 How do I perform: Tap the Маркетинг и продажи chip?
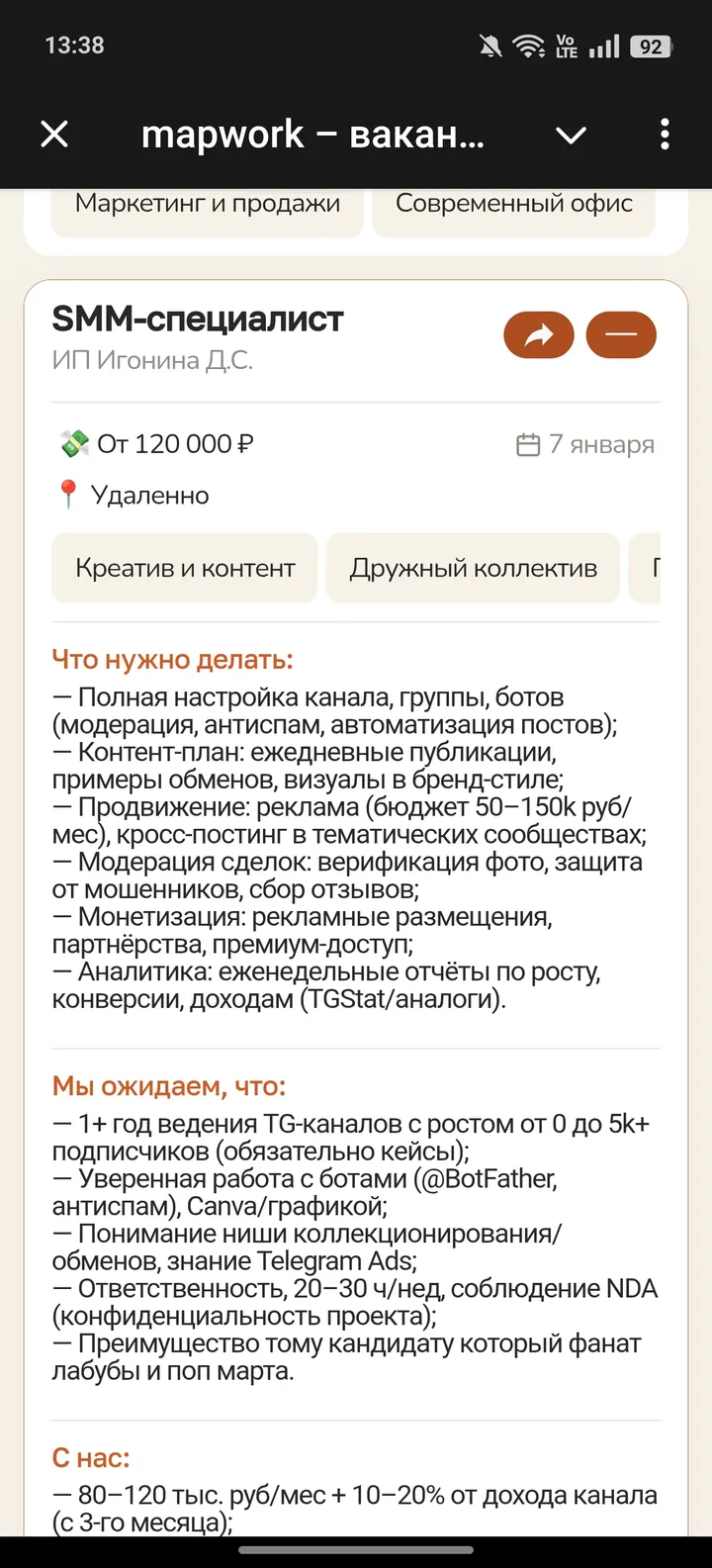click(x=207, y=203)
